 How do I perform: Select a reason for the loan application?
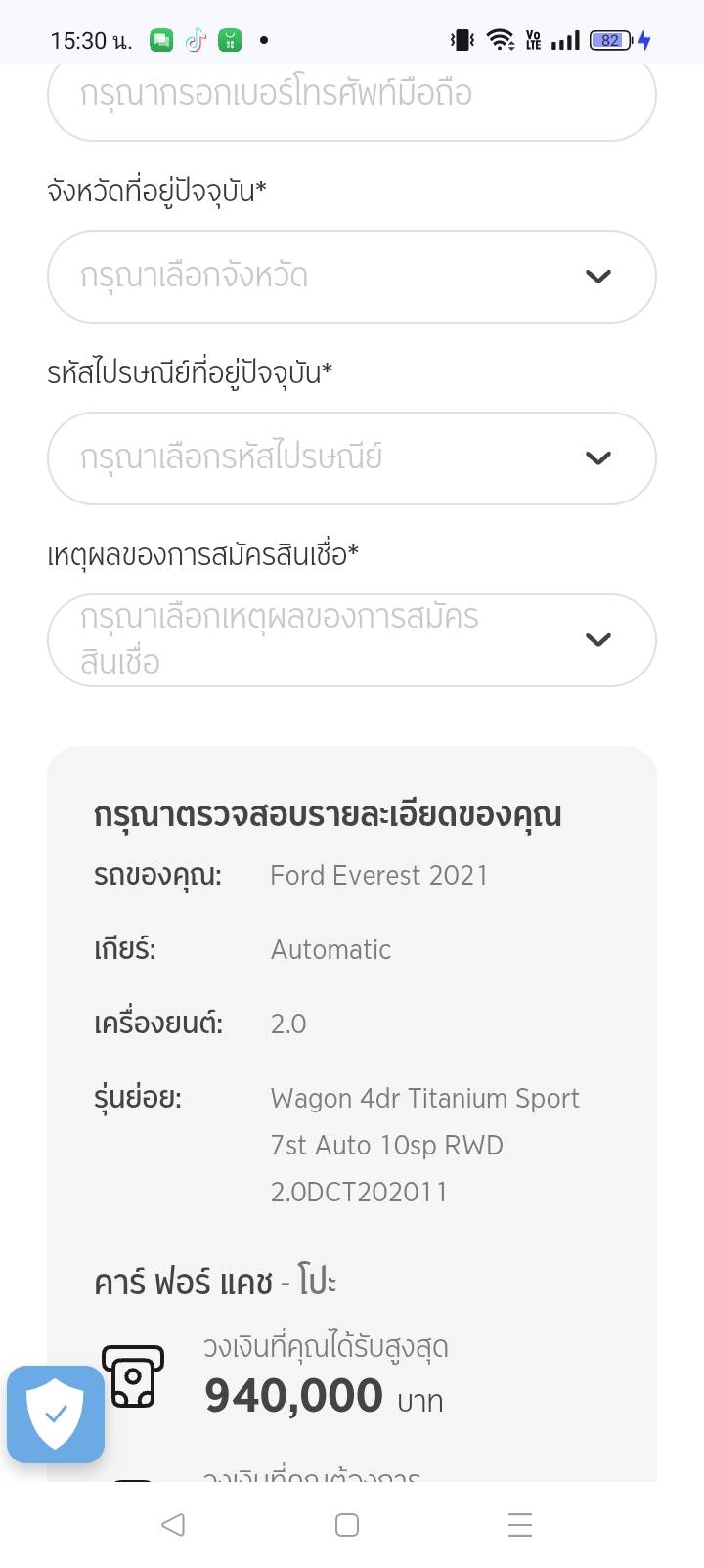351,640
